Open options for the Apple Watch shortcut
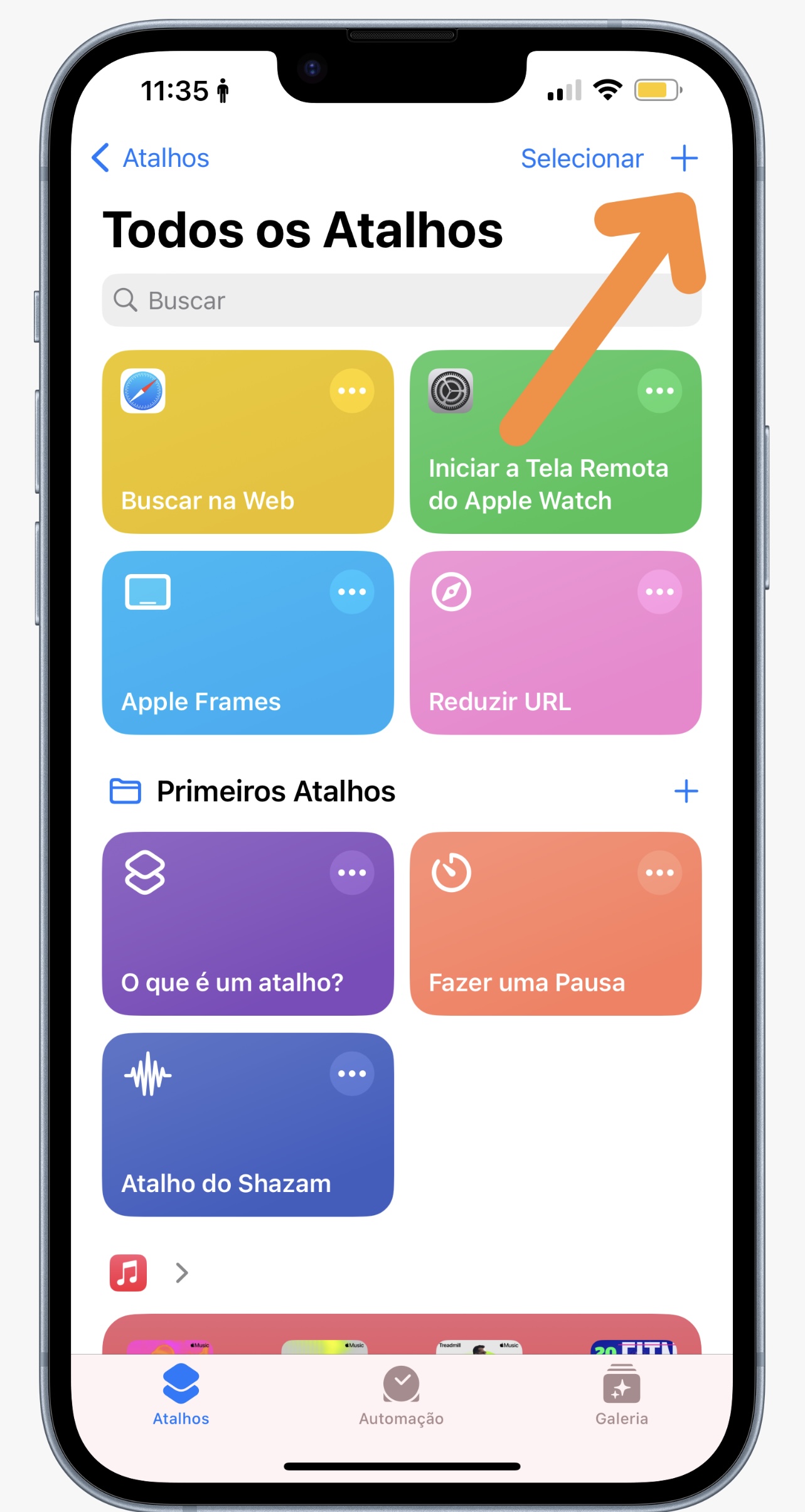This screenshot has height=1512, width=805. 659,391
